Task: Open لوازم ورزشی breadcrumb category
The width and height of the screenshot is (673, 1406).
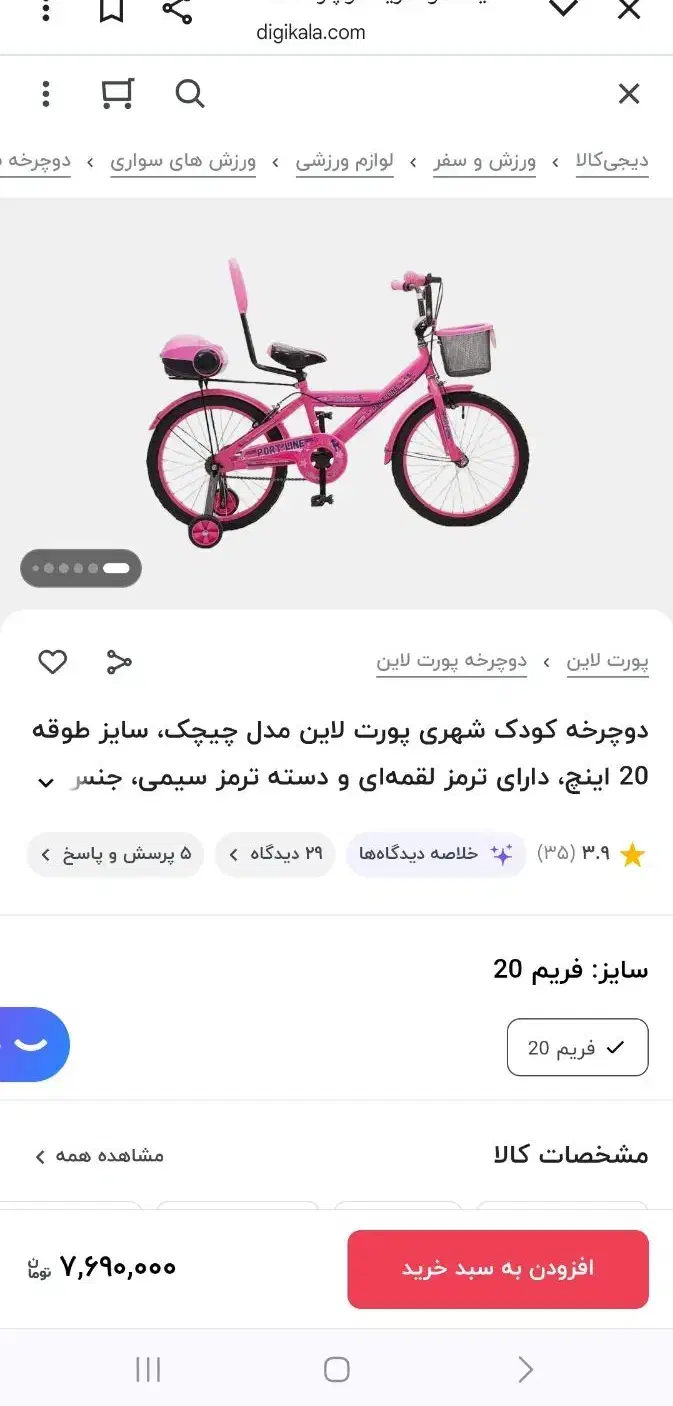Action: [x=345, y=161]
